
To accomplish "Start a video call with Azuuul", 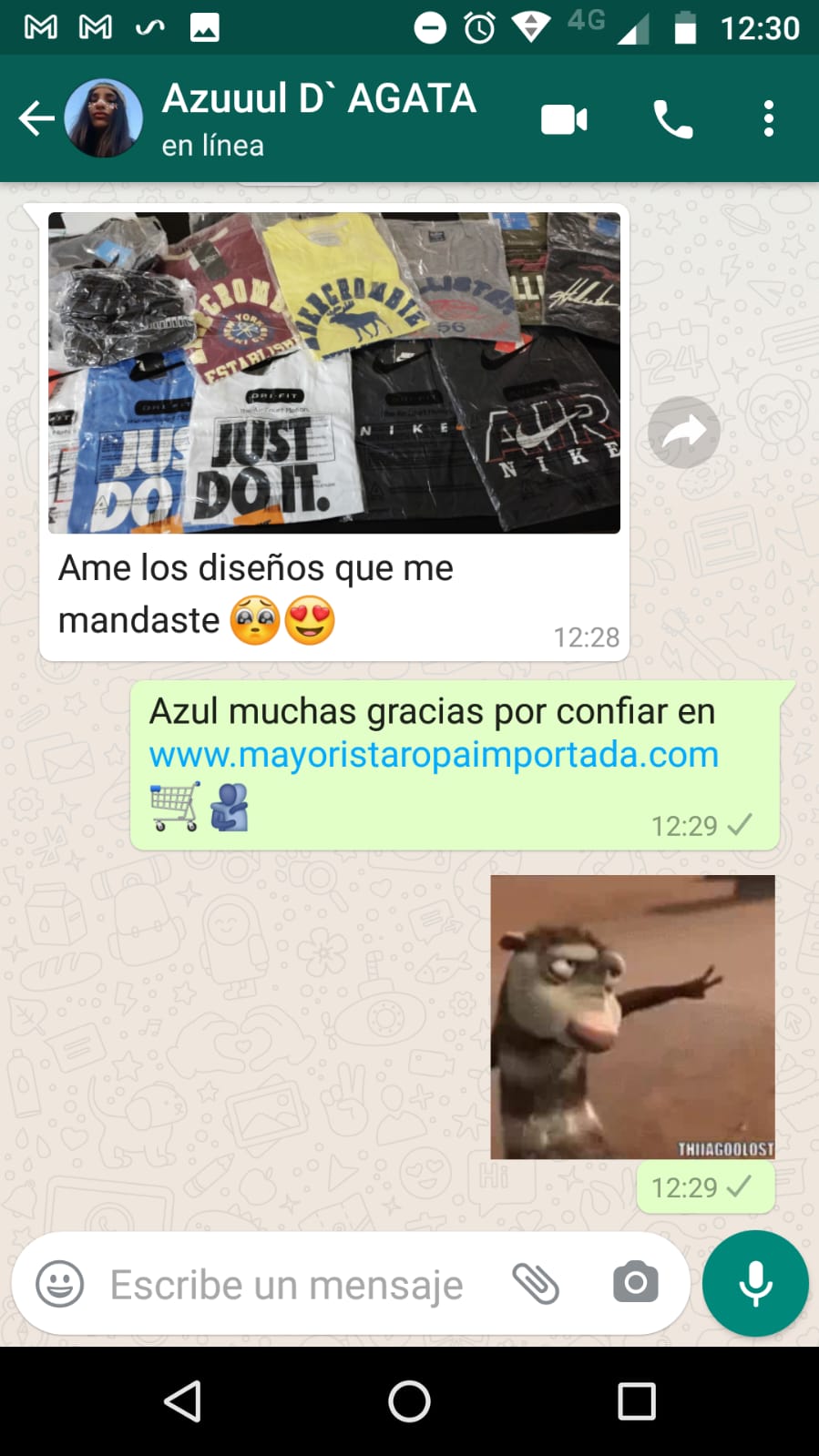I will point(564,119).
